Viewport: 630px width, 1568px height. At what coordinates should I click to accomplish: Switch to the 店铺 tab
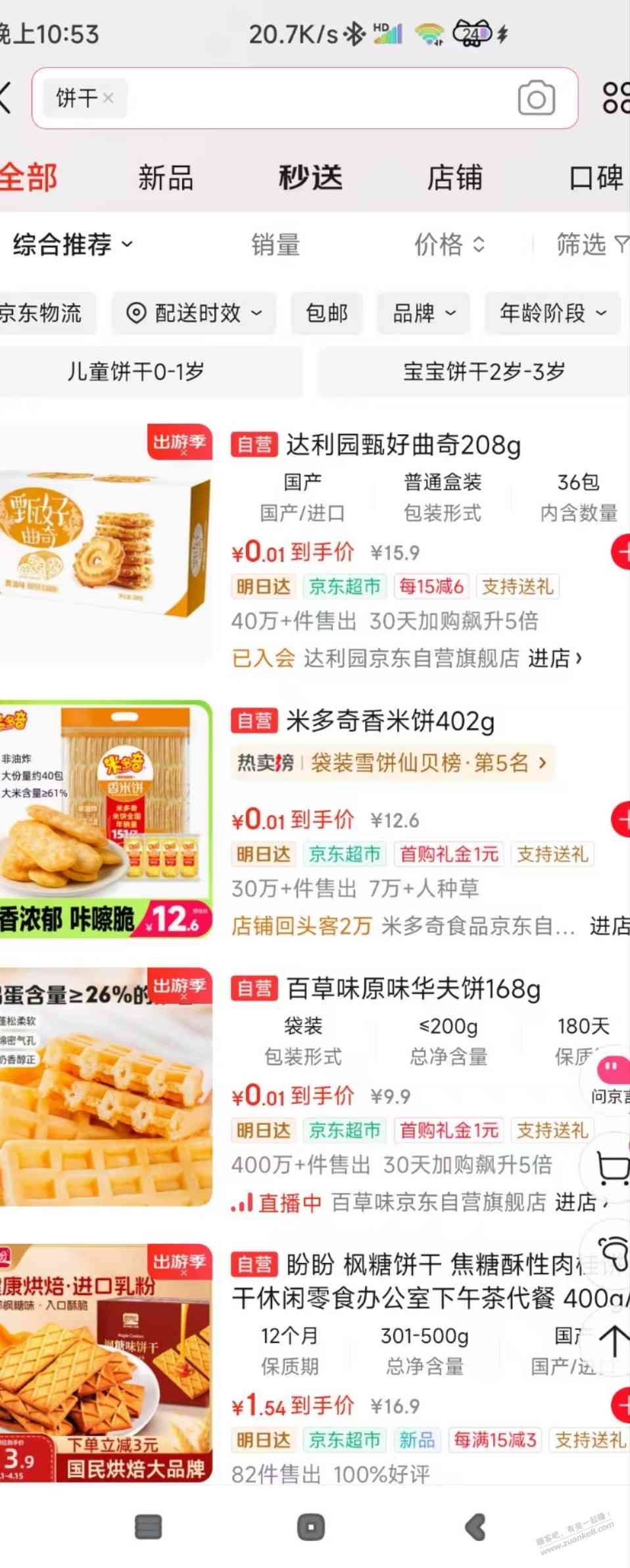coord(454,178)
